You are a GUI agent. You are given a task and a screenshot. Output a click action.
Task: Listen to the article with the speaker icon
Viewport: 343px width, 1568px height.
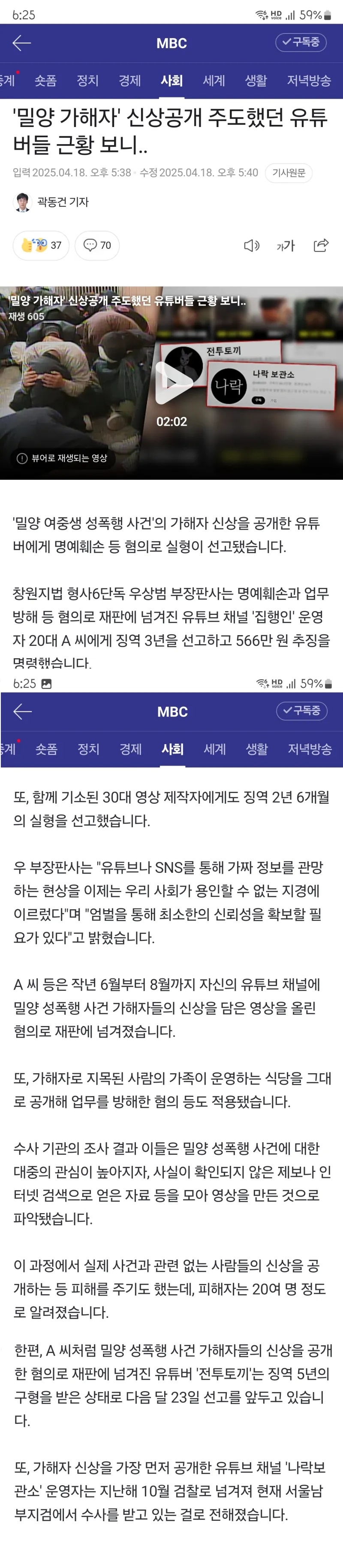[251, 245]
